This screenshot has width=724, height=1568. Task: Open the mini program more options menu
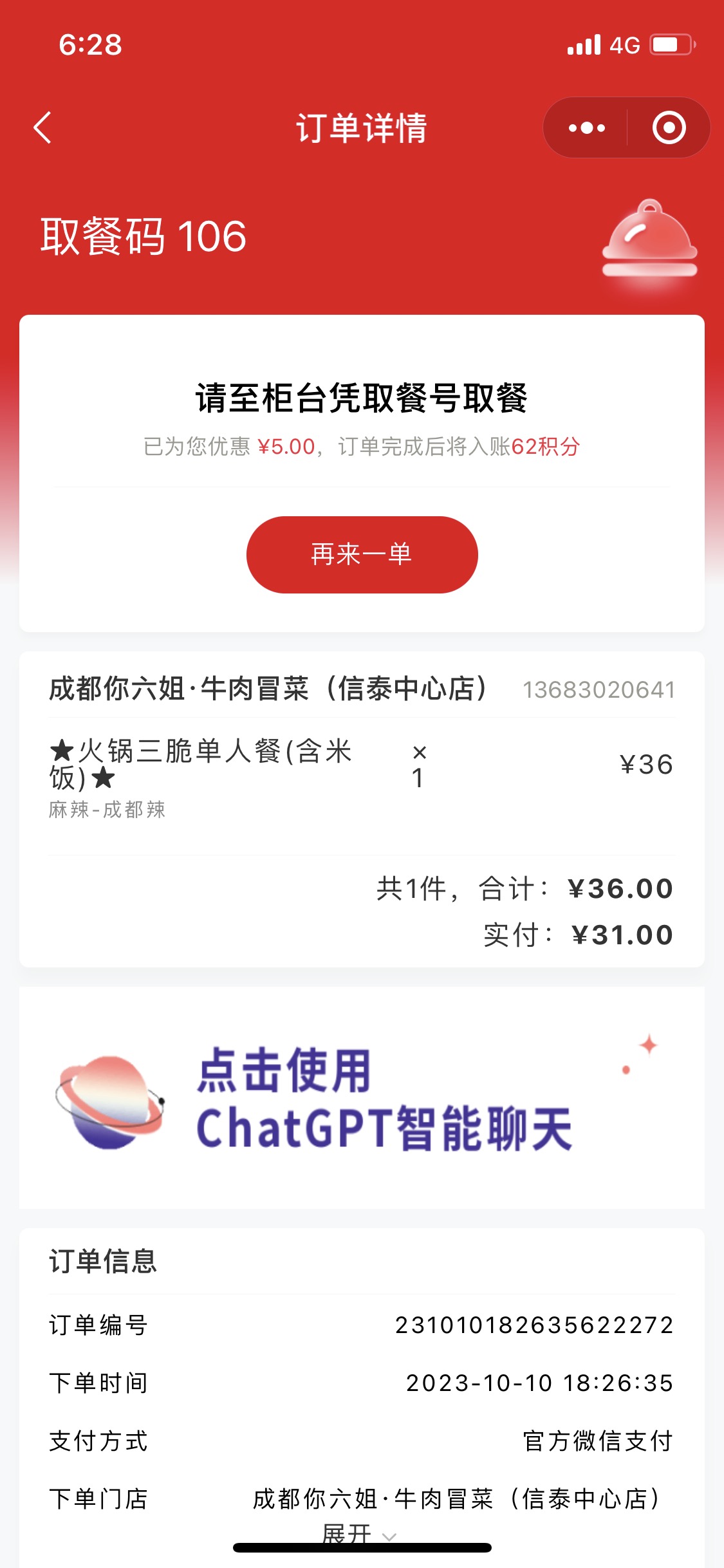[586, 127]
